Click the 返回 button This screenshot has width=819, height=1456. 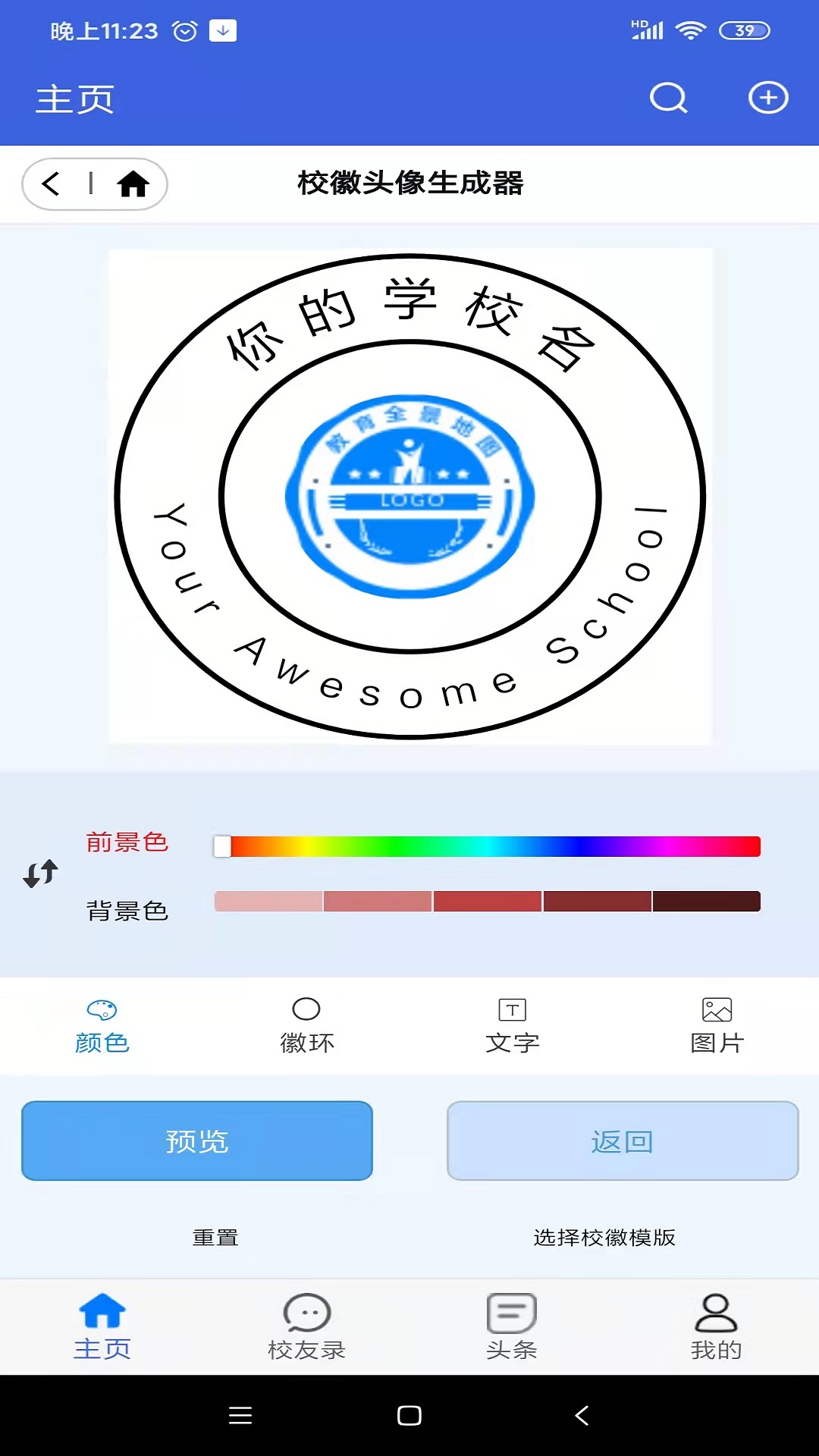tap(623, 1141)
